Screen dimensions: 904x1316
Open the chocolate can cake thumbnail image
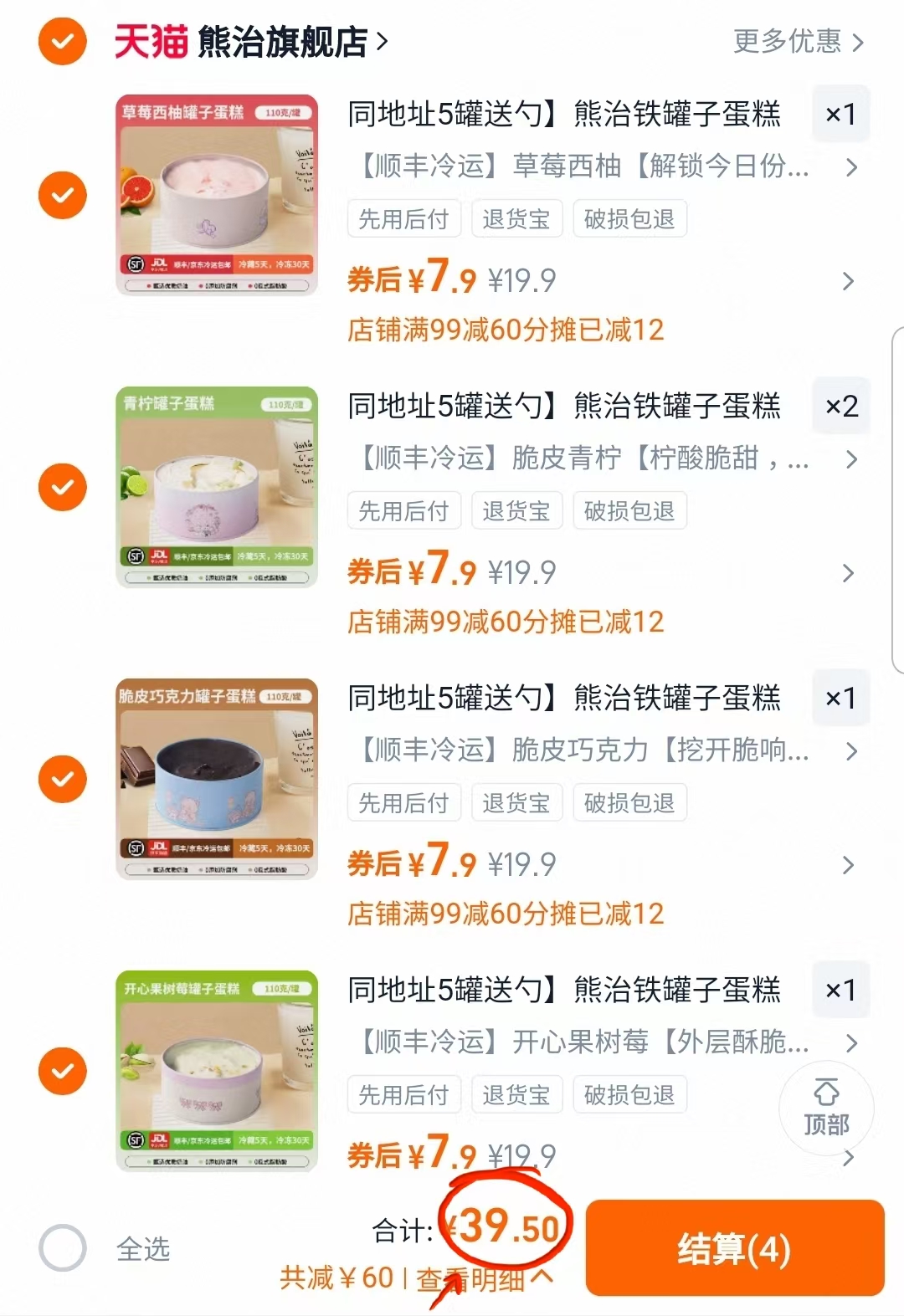click(x=216, y=778)
